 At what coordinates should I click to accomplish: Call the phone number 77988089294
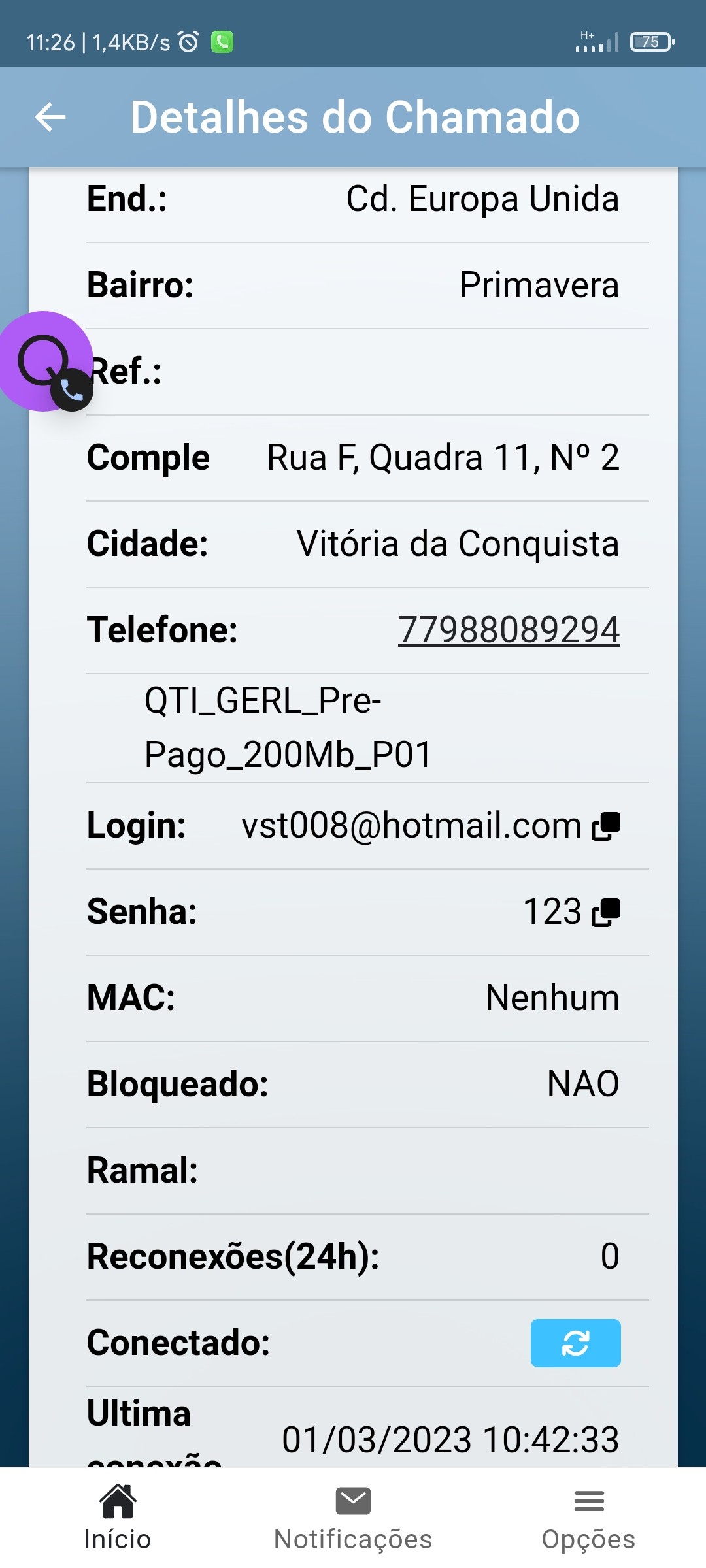[x=509, y=630]
